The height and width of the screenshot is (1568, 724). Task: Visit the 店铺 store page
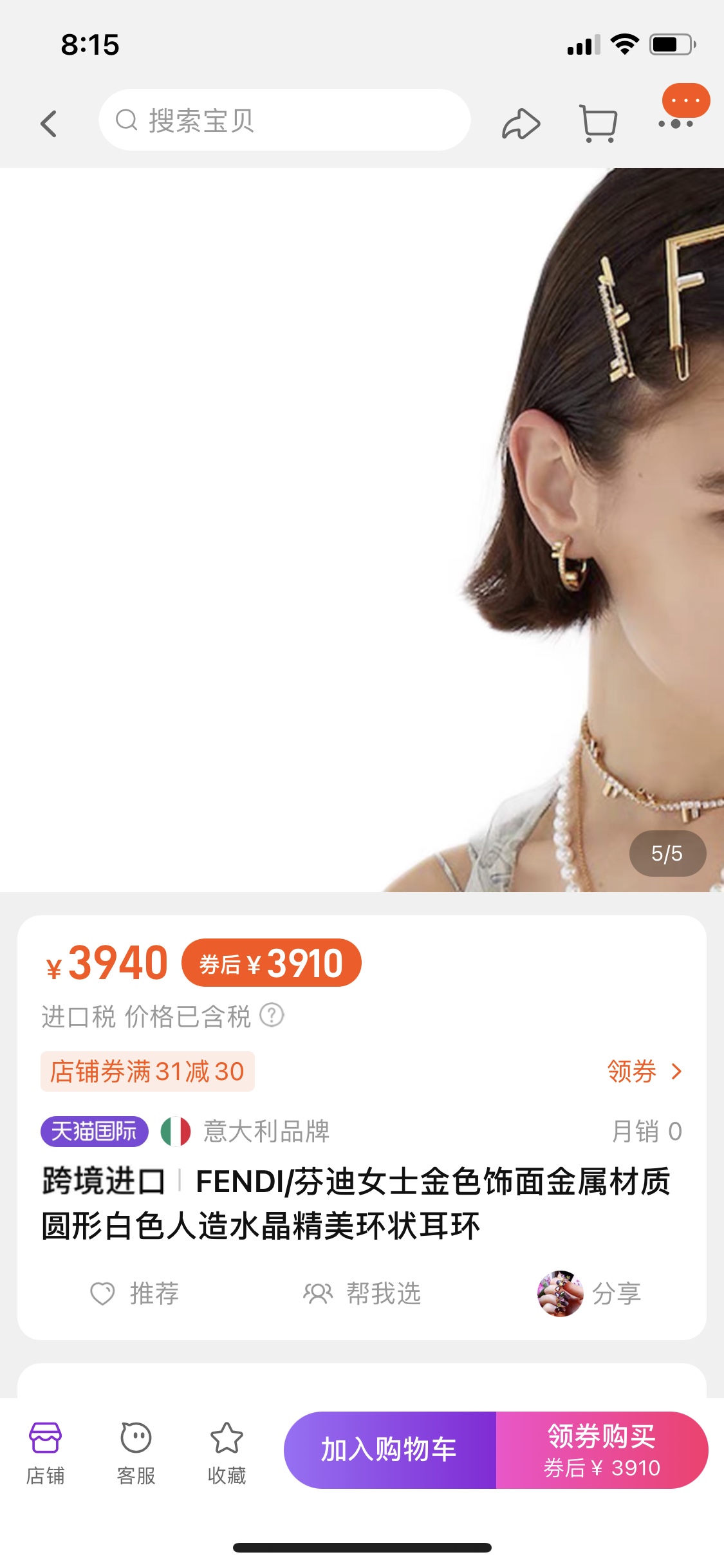coord(45,1453)
